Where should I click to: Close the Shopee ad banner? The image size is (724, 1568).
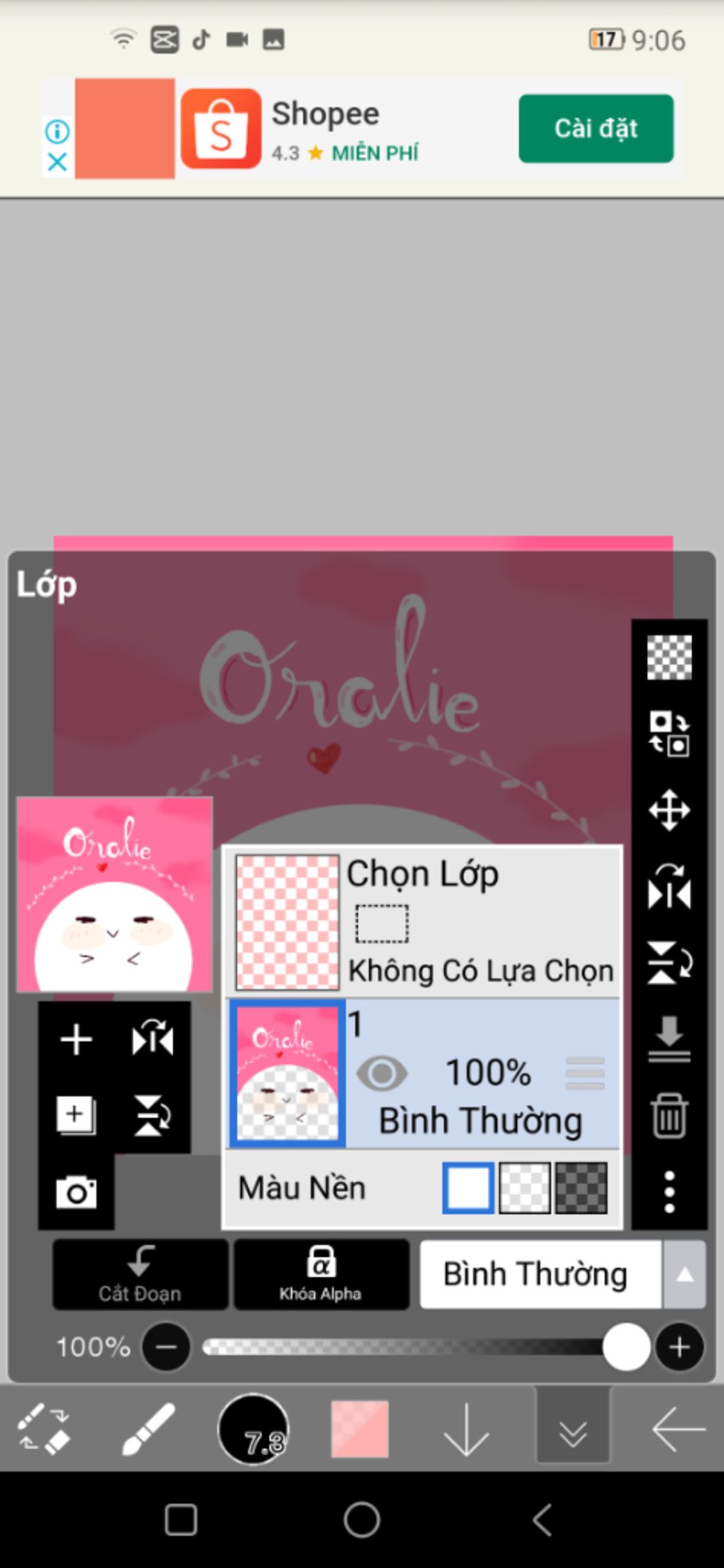click(x=57, y=163)
